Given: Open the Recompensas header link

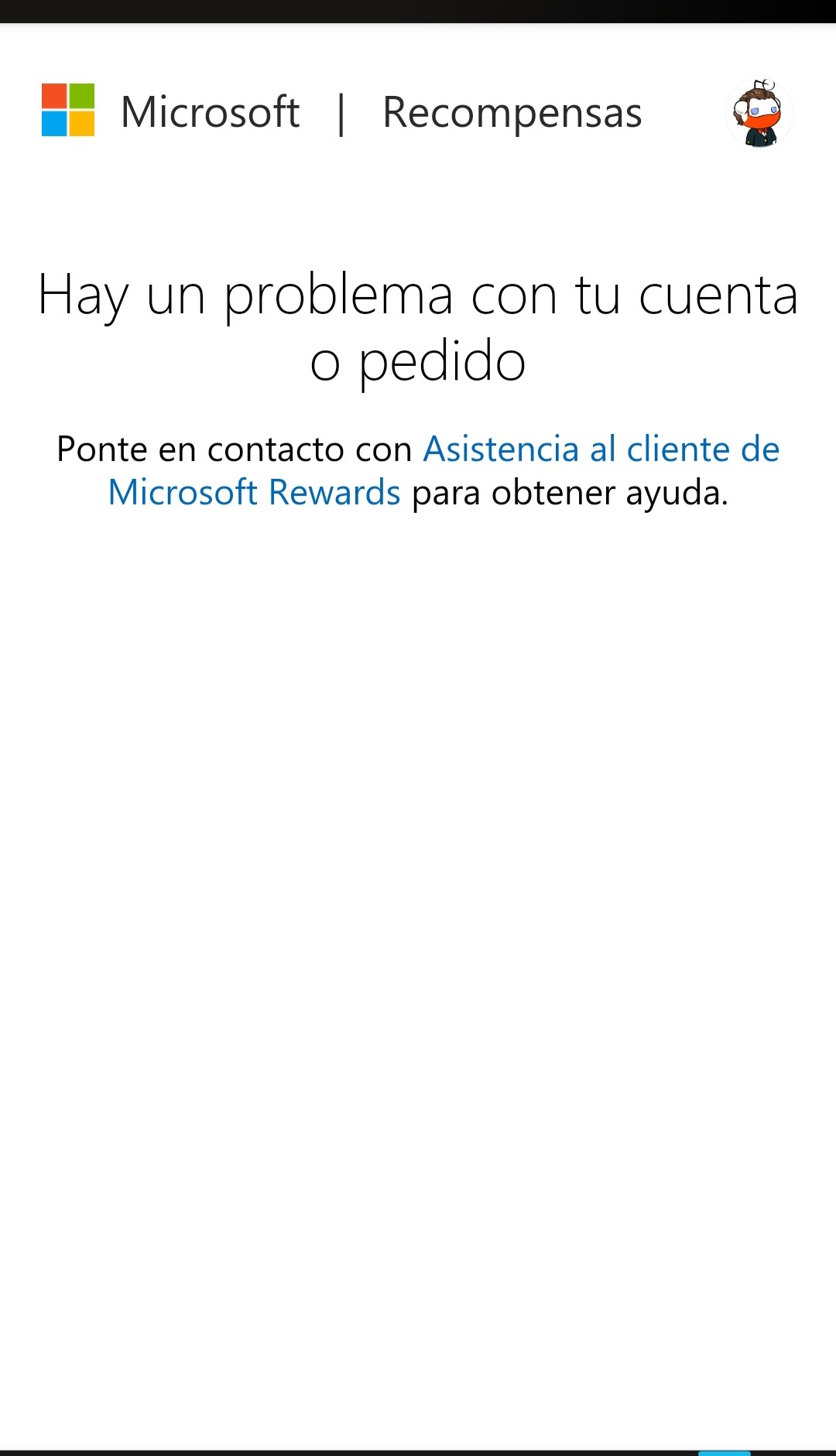Looking at the screenshot, I should point(512,113).
